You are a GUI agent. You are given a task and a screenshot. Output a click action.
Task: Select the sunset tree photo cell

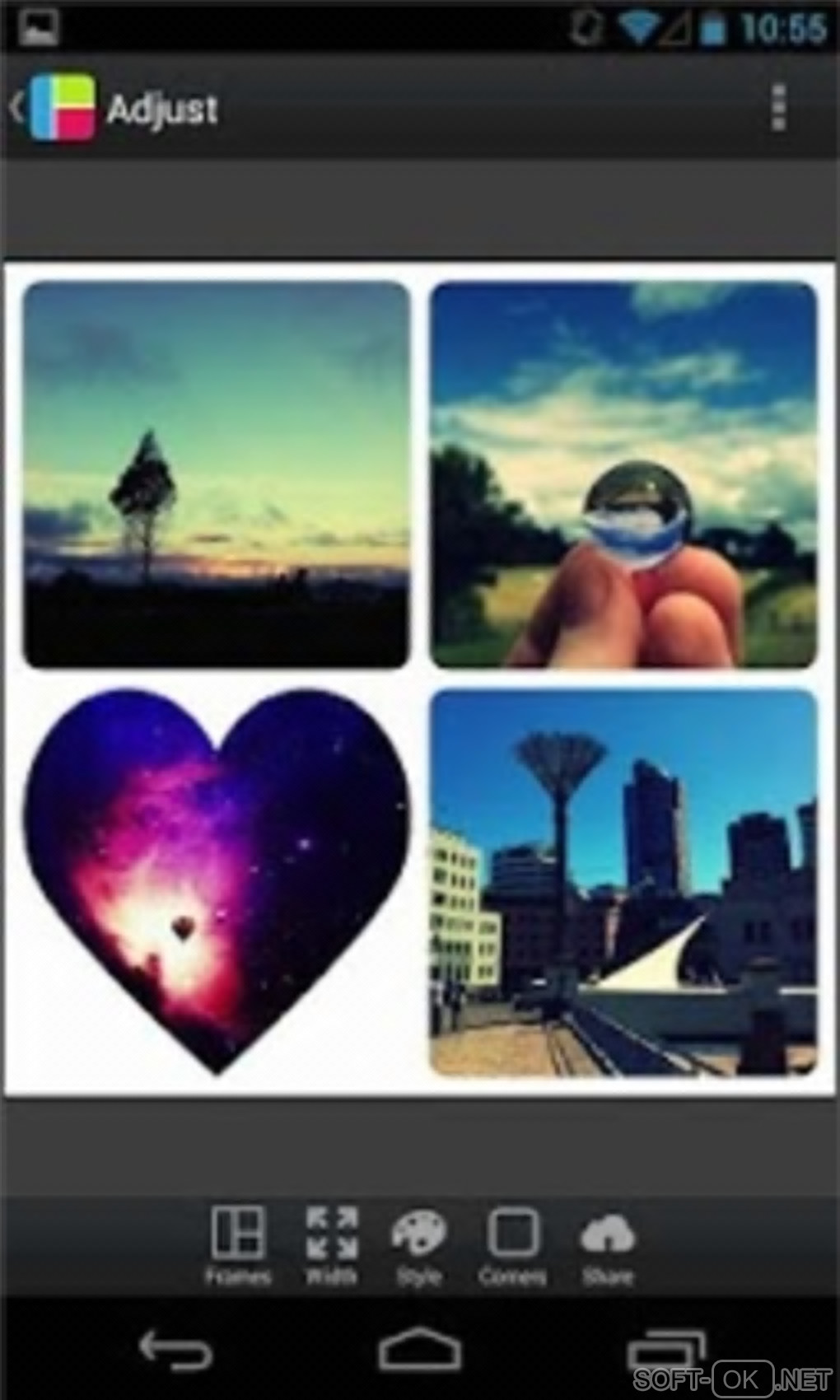tap(216, 474)
